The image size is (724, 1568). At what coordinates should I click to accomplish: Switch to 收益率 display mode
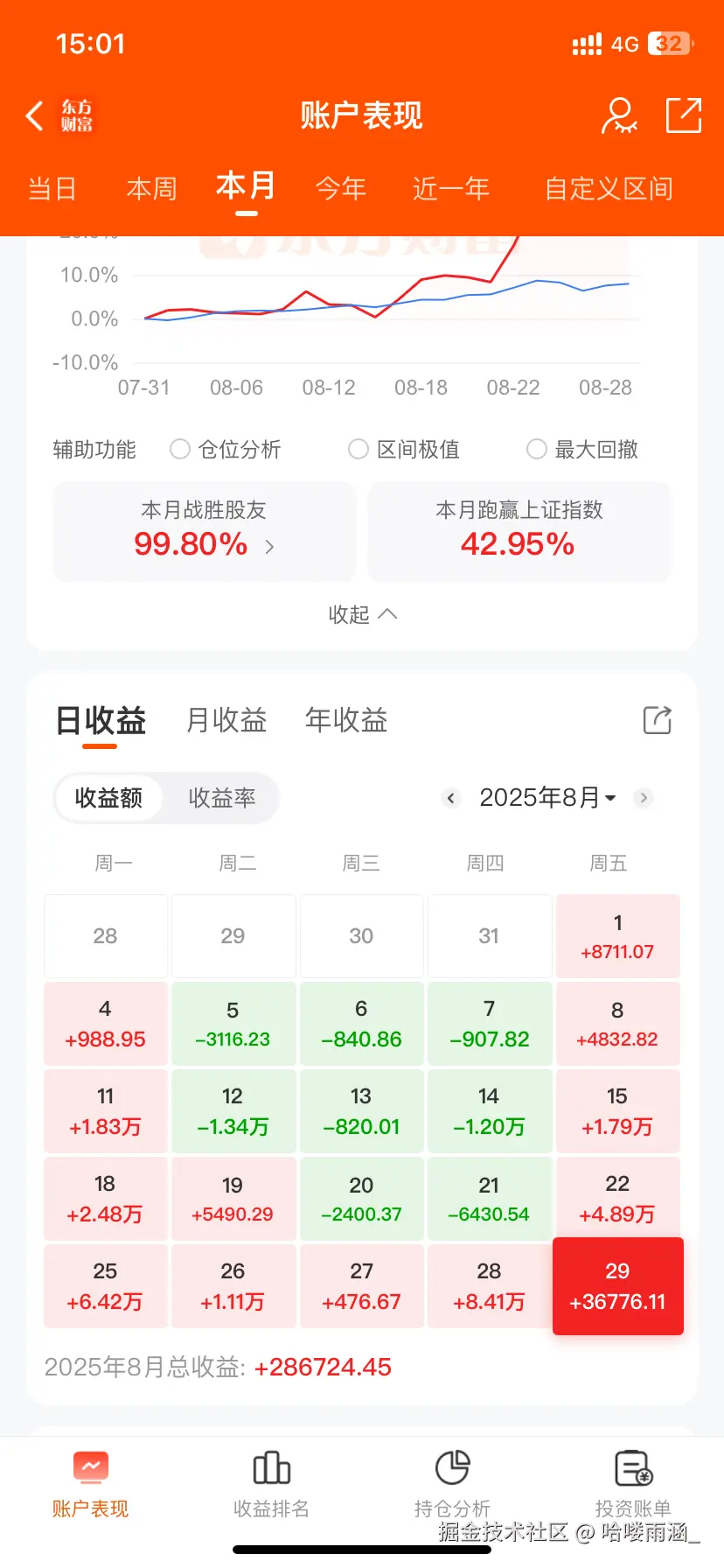221,797
